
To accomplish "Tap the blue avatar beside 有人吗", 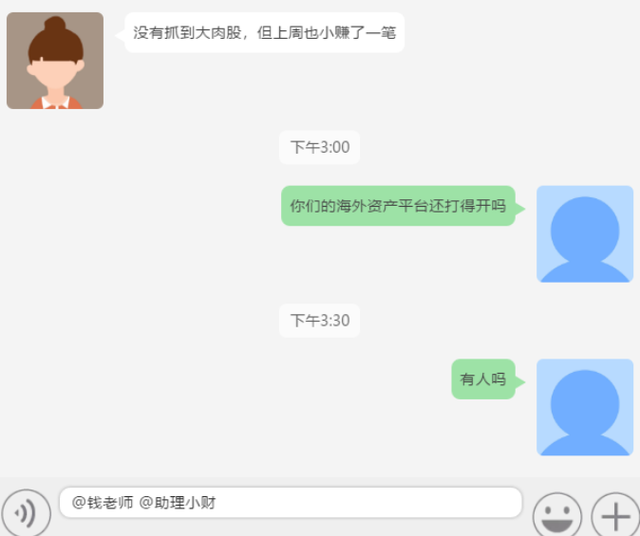I will click(585, 407).
